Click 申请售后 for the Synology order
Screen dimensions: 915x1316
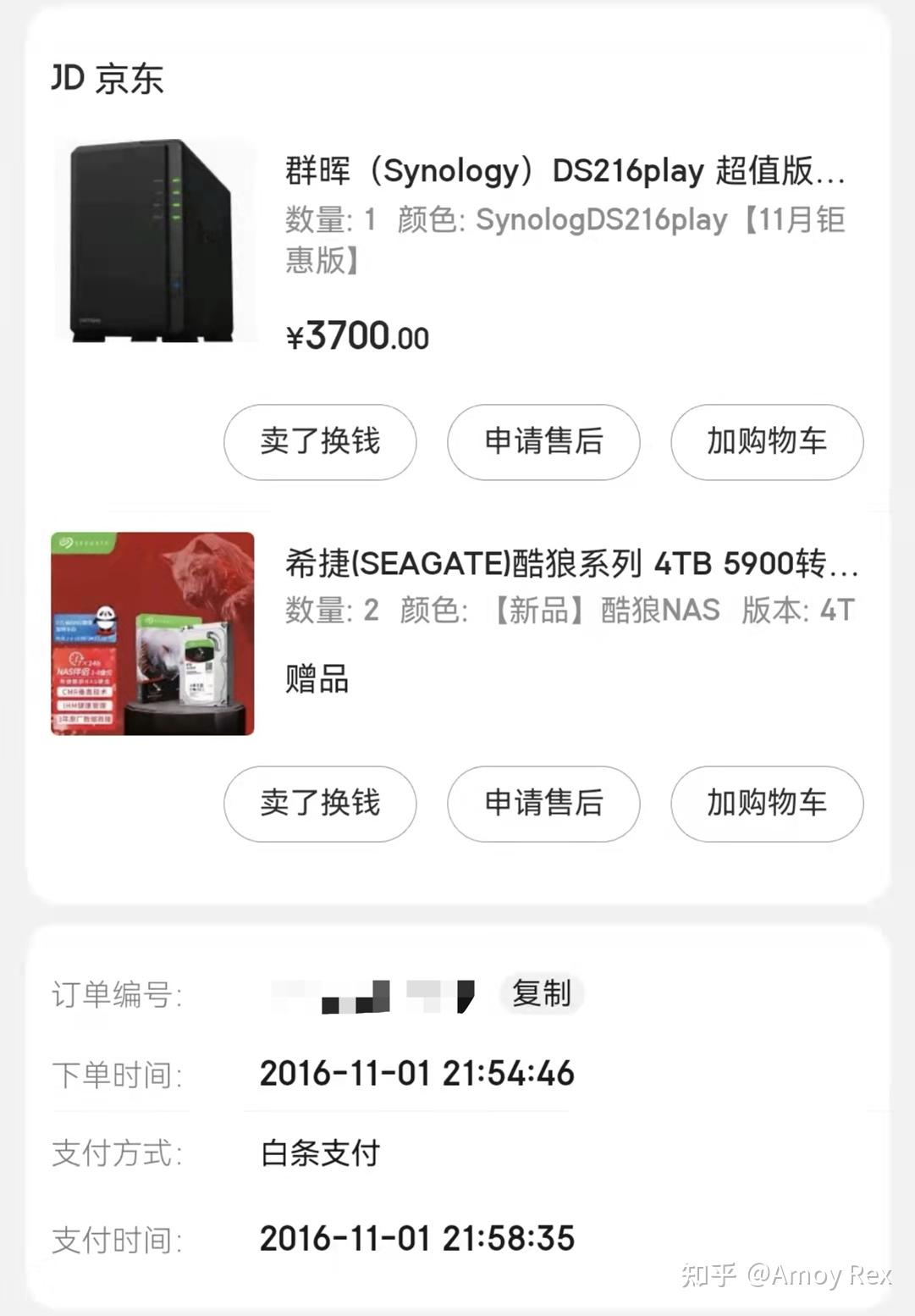(543, 442)
